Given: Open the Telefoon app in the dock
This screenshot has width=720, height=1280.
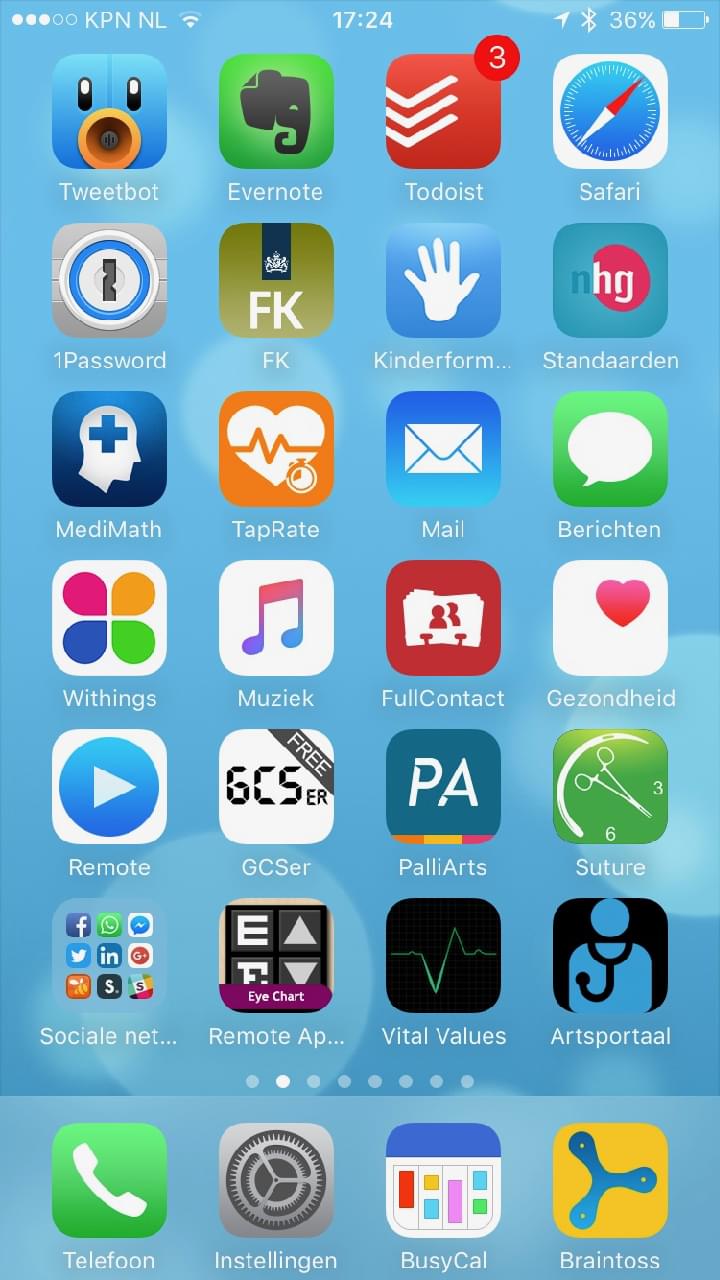Looking at the screenshot, I should pyautogui.click(x=109, y=1181).
